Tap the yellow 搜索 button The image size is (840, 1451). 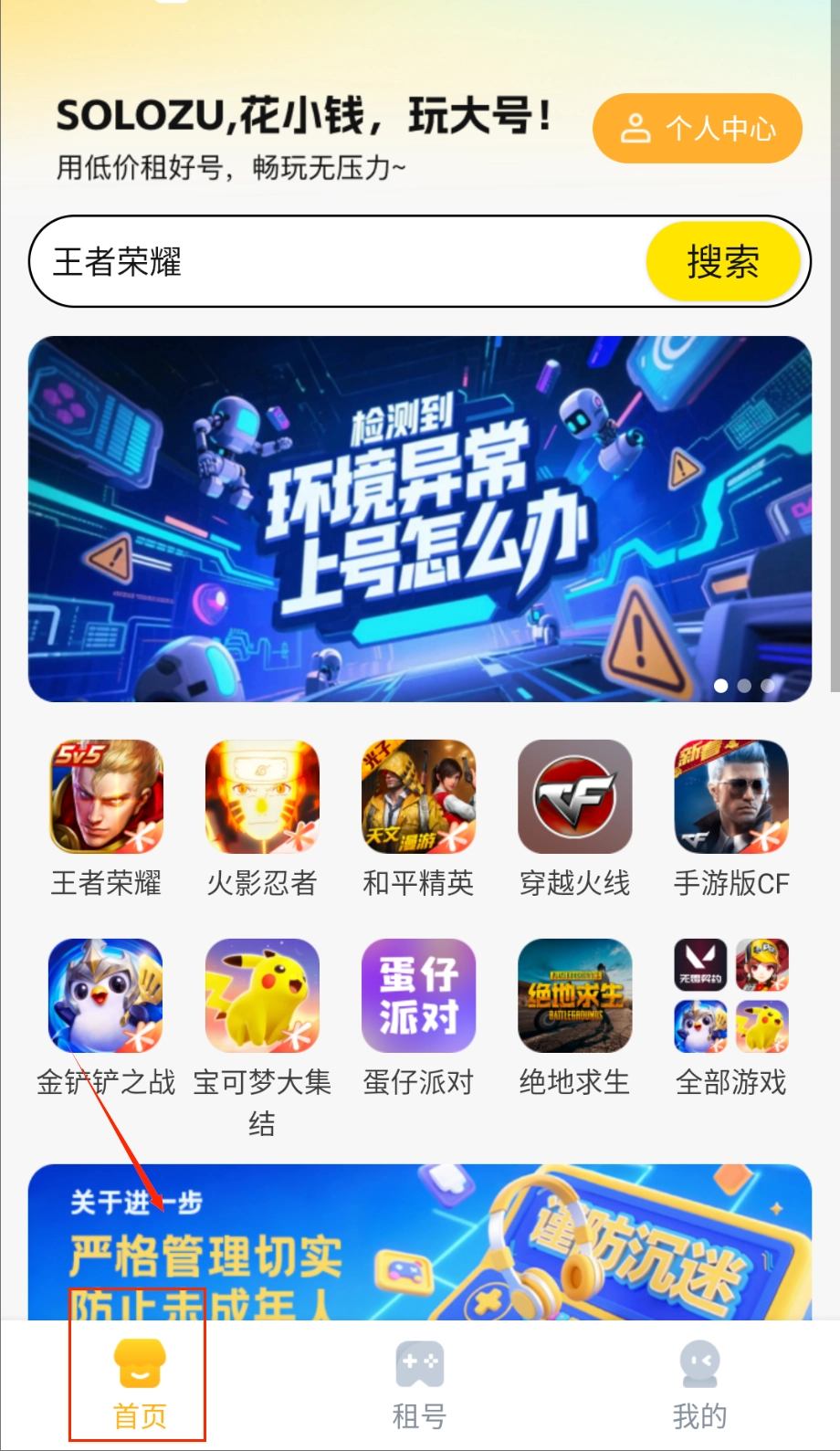[723, 262]
